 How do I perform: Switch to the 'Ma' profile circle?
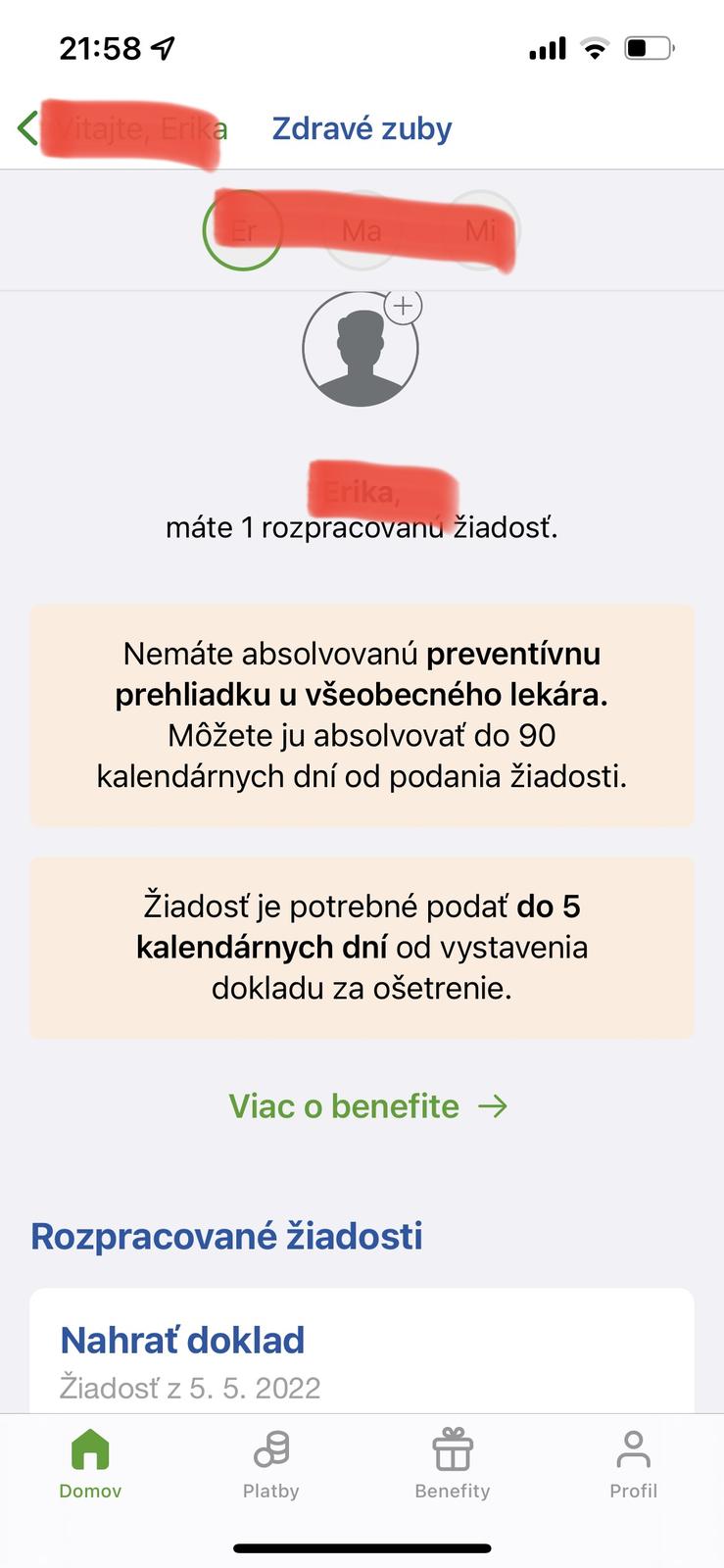click(362, 231)
